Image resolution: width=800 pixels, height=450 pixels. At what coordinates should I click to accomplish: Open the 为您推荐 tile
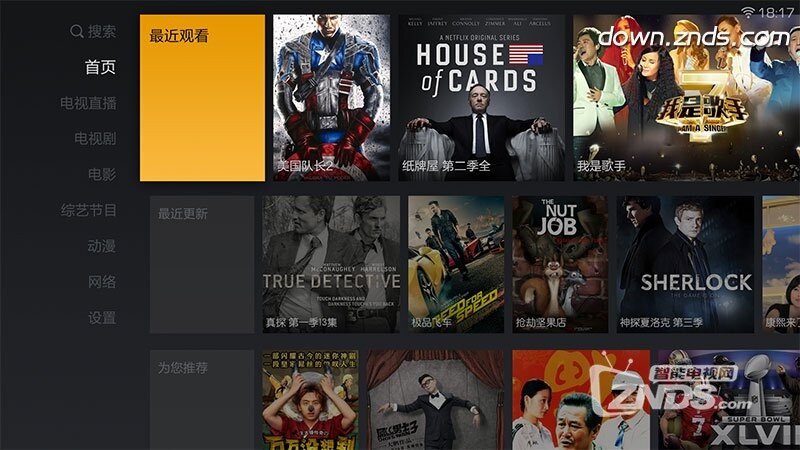(x=202, y=398)
